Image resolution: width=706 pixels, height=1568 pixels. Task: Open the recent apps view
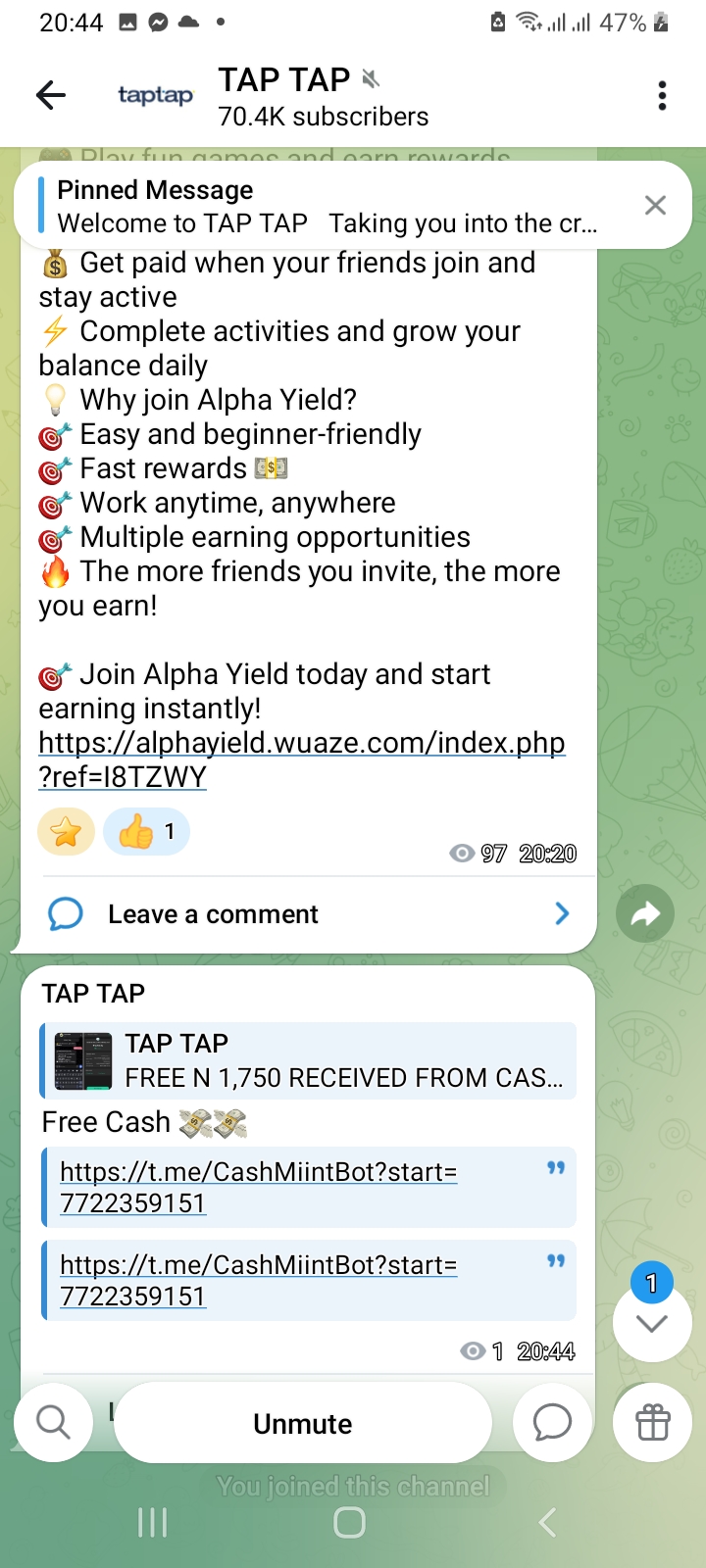point(153,1522)
